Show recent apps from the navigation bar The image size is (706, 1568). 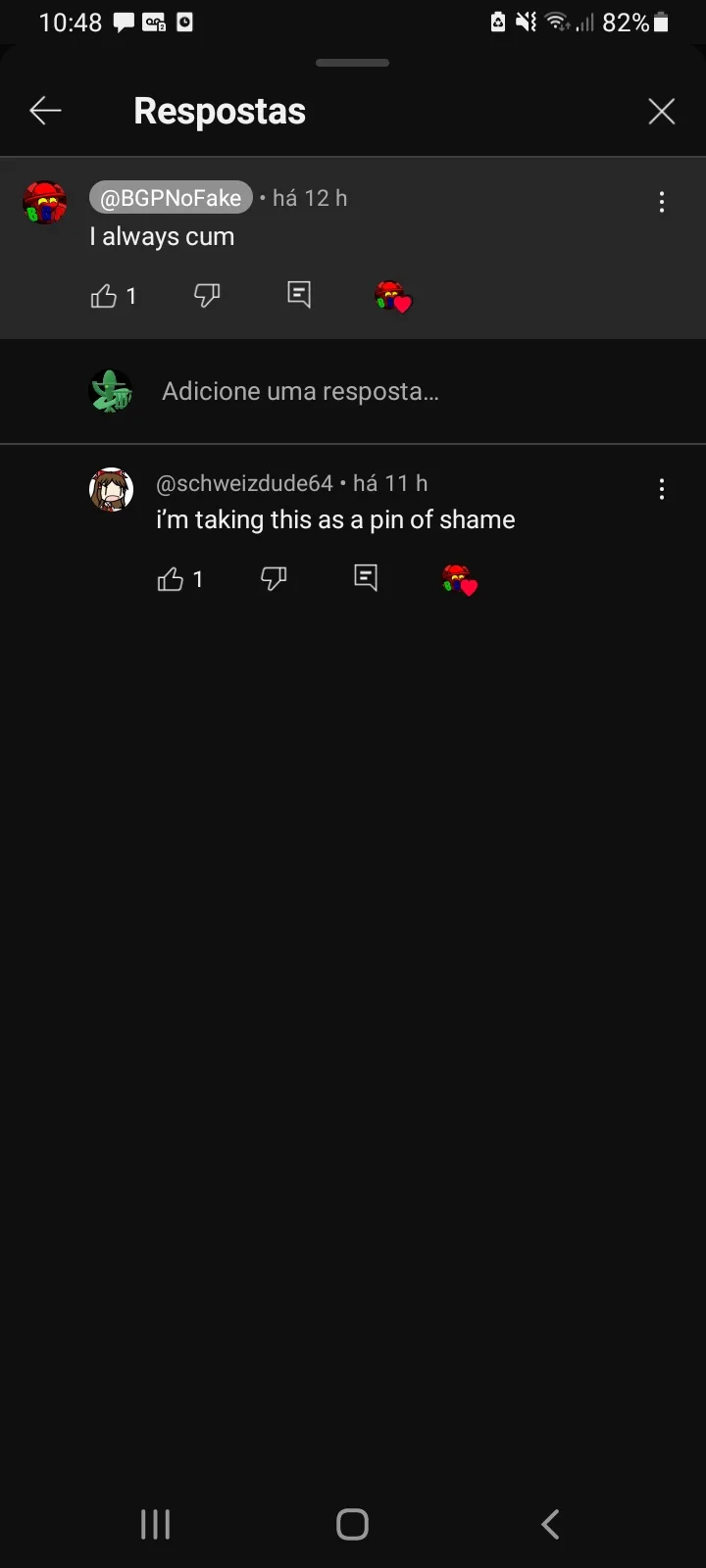click(x=155, y=1524)
